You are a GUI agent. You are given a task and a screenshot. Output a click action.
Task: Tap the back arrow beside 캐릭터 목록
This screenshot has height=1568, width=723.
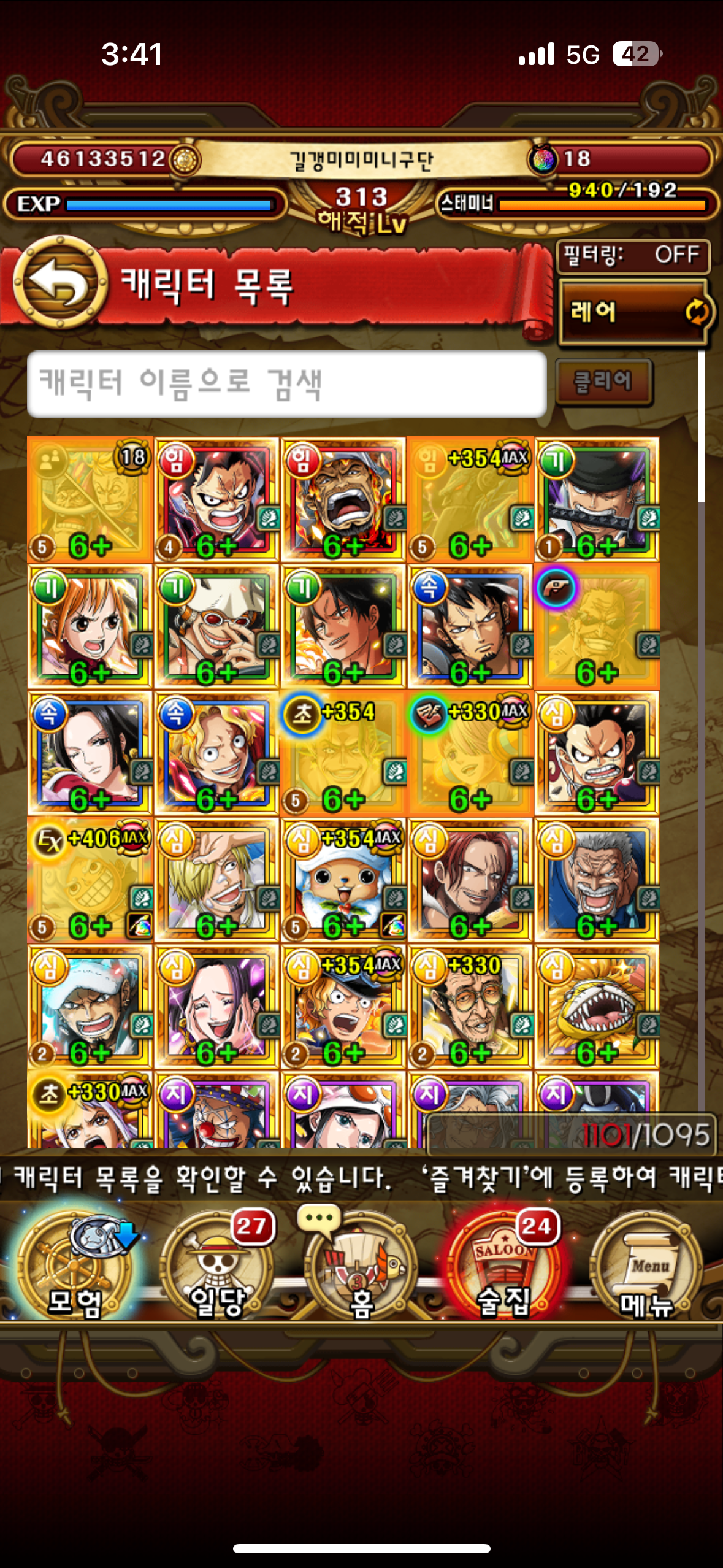[59, 283]
